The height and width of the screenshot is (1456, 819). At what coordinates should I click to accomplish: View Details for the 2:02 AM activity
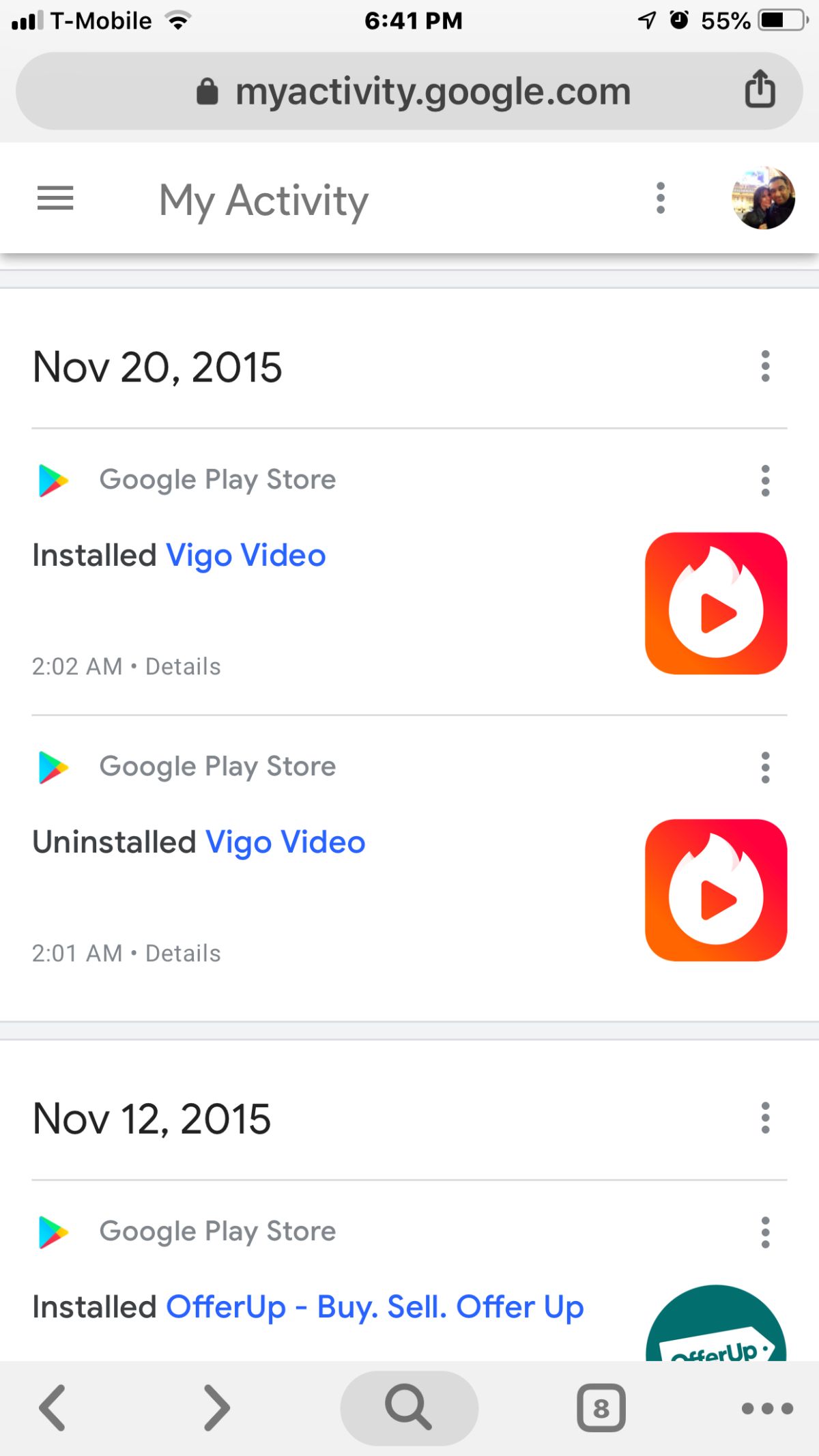[x=183, y=667]
